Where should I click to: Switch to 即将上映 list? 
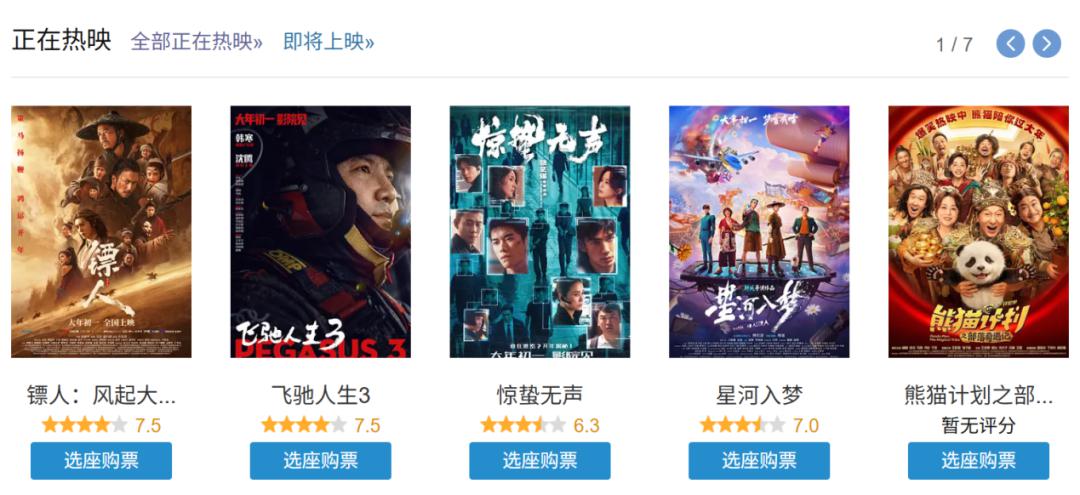328,42
